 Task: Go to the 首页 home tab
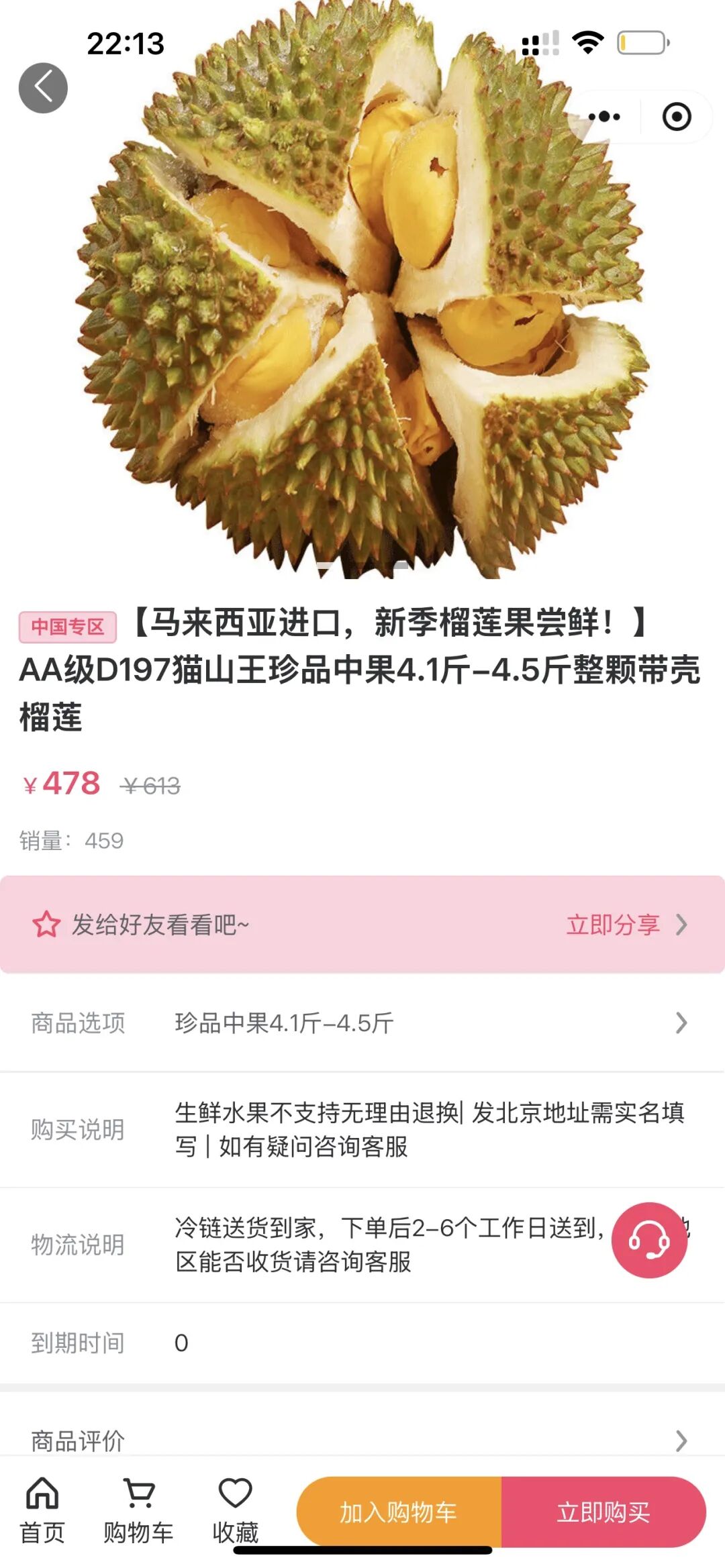[42, 1511]
